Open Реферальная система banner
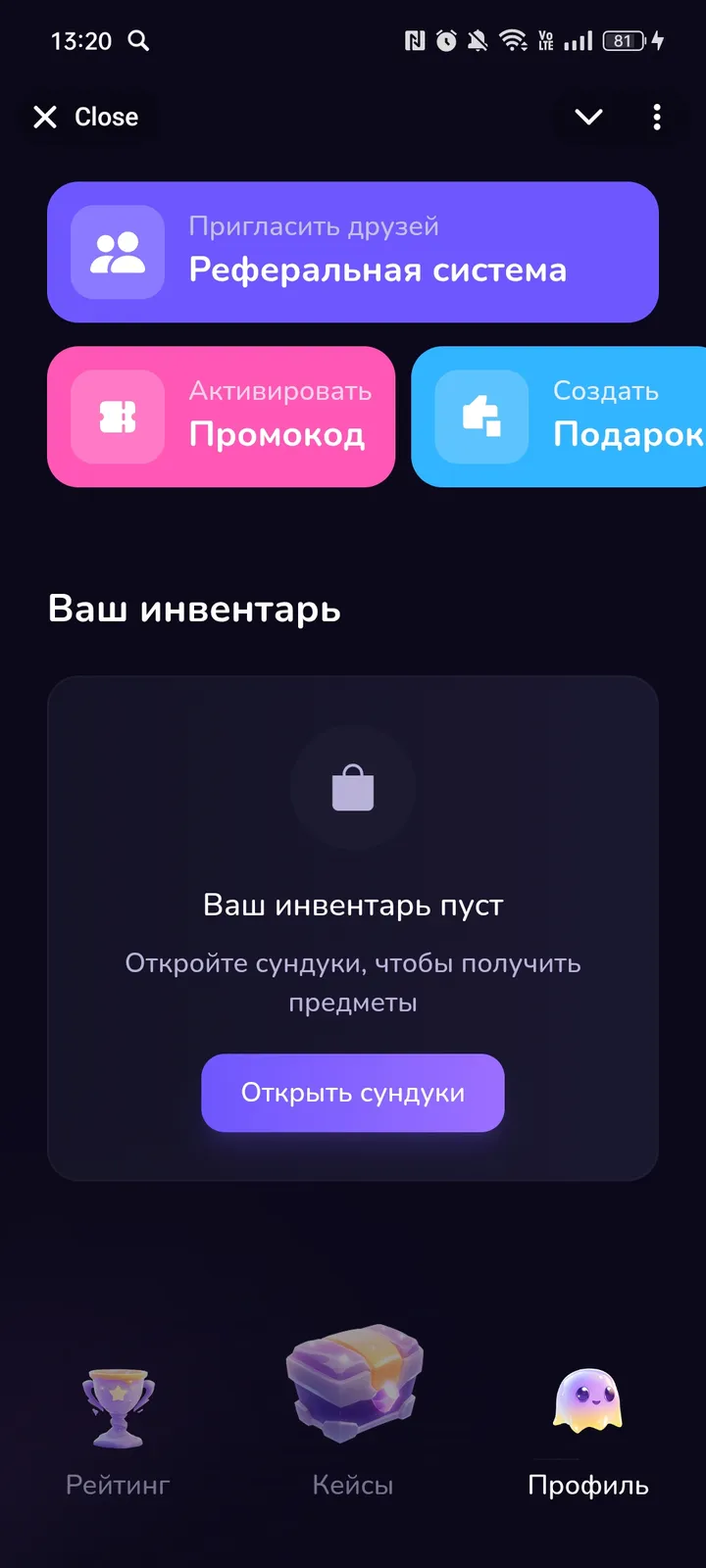706x1568 pixels. tap(353, 251)
